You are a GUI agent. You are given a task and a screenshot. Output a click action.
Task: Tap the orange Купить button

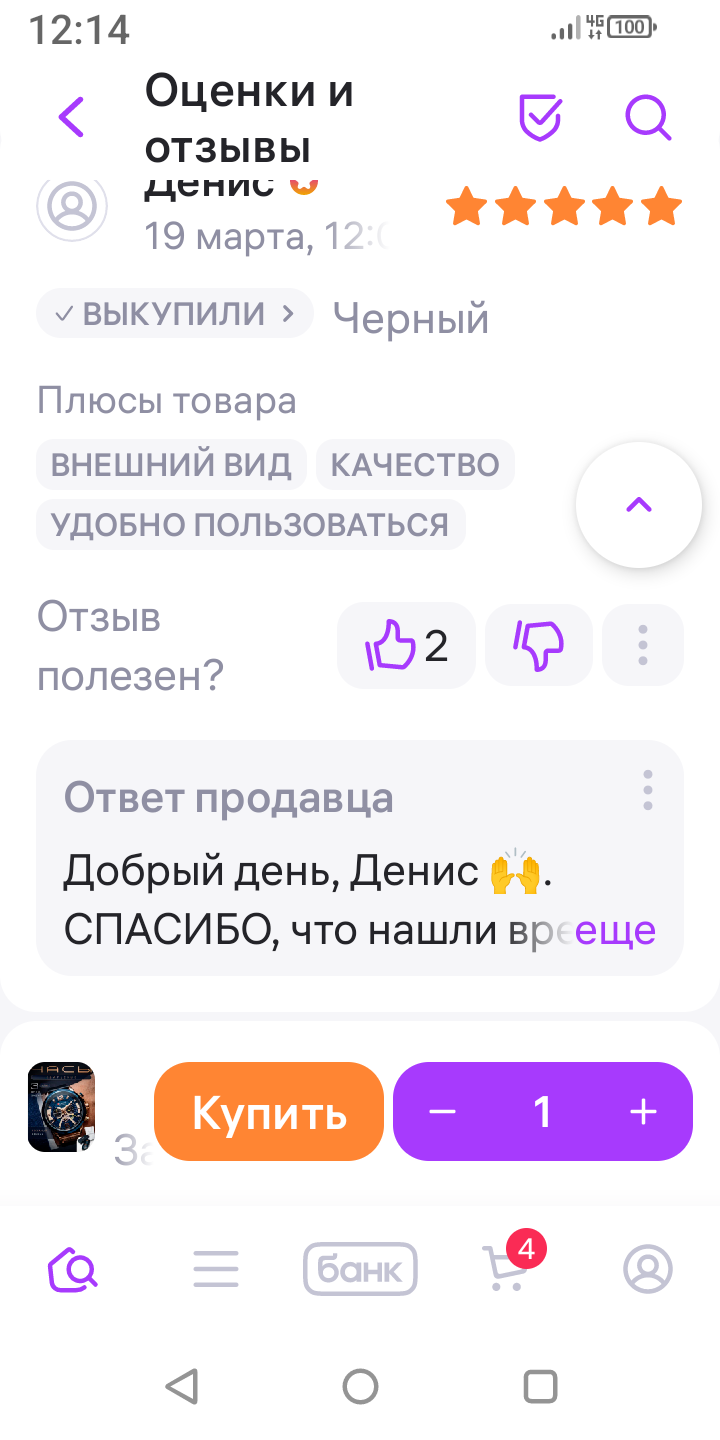(x=269, y=1112)
